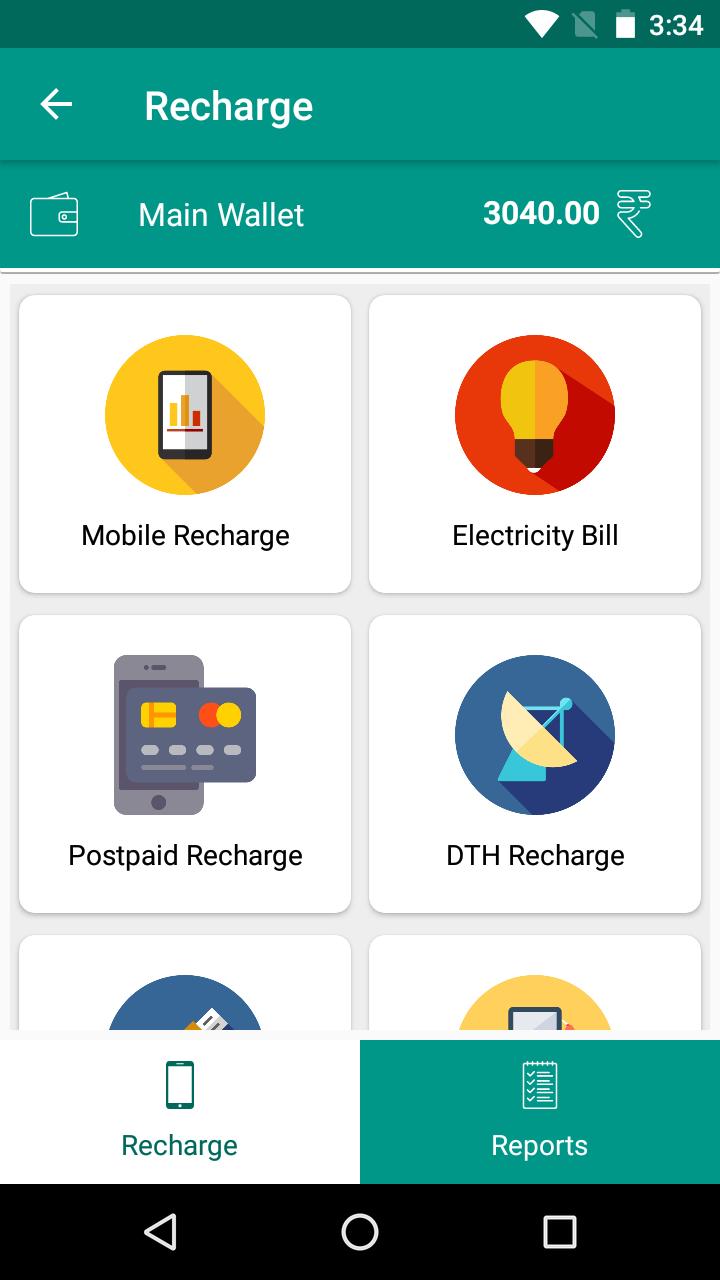
Task: Tap the system home button
Action: click(x=360, y=1232)
